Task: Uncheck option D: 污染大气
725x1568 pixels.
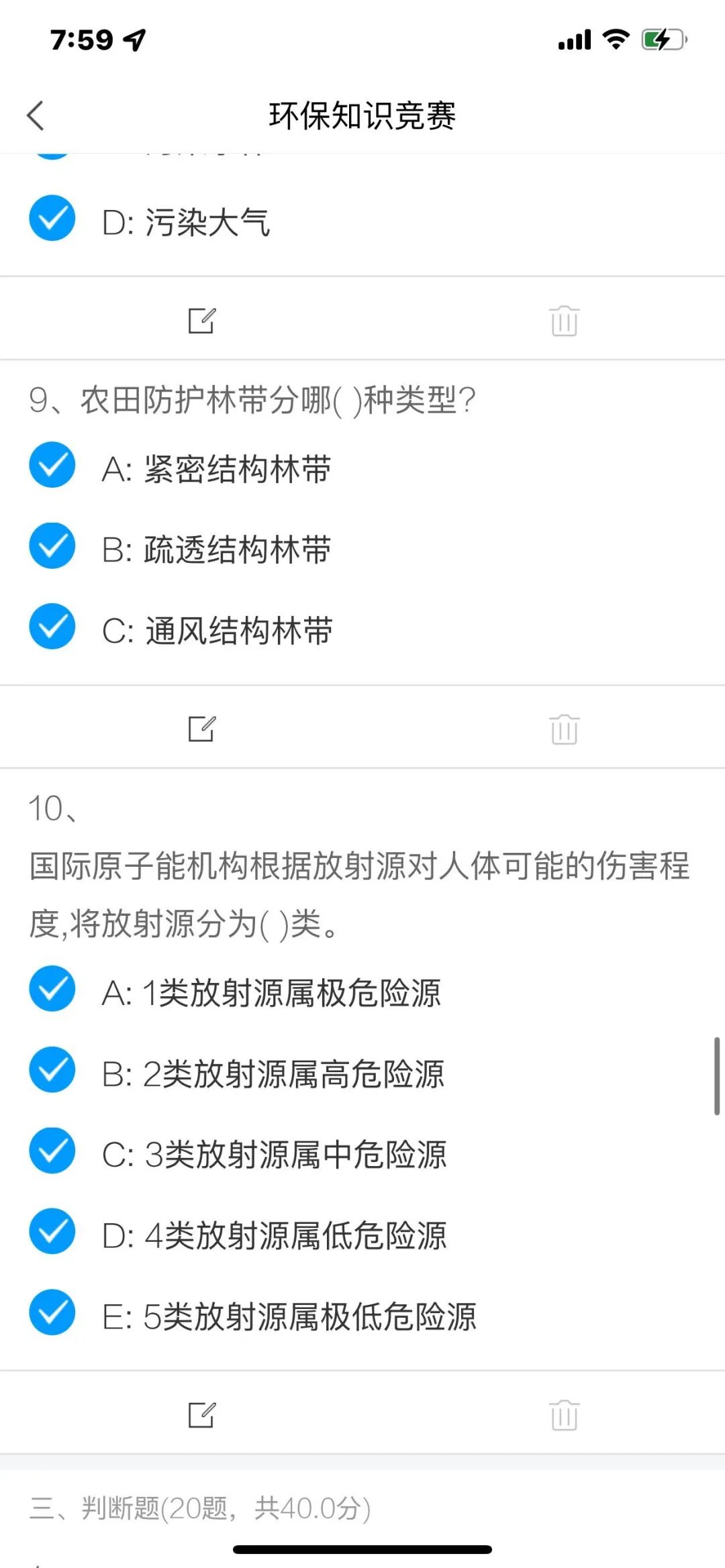Action: [x=52, y=218]
